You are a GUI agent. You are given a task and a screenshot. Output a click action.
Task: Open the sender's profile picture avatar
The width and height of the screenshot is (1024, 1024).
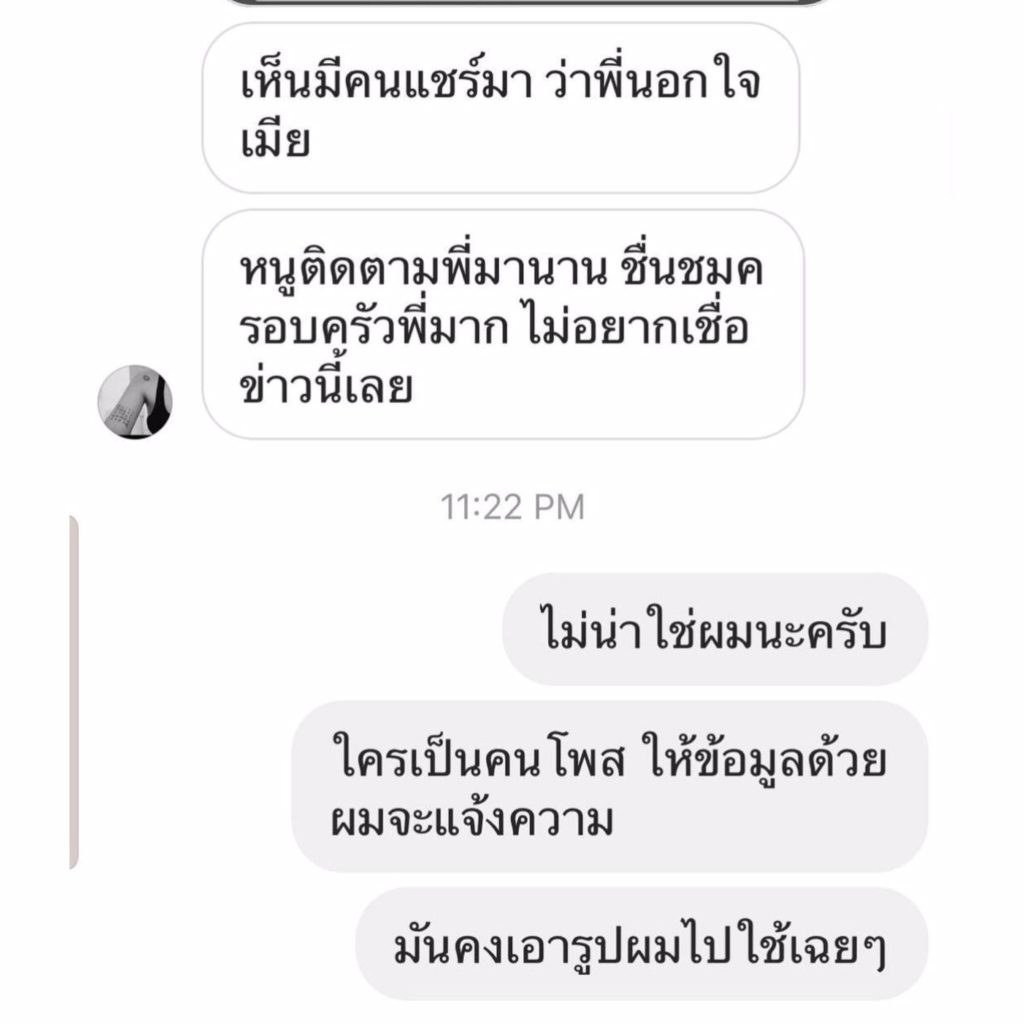click(x=134, y=402)
